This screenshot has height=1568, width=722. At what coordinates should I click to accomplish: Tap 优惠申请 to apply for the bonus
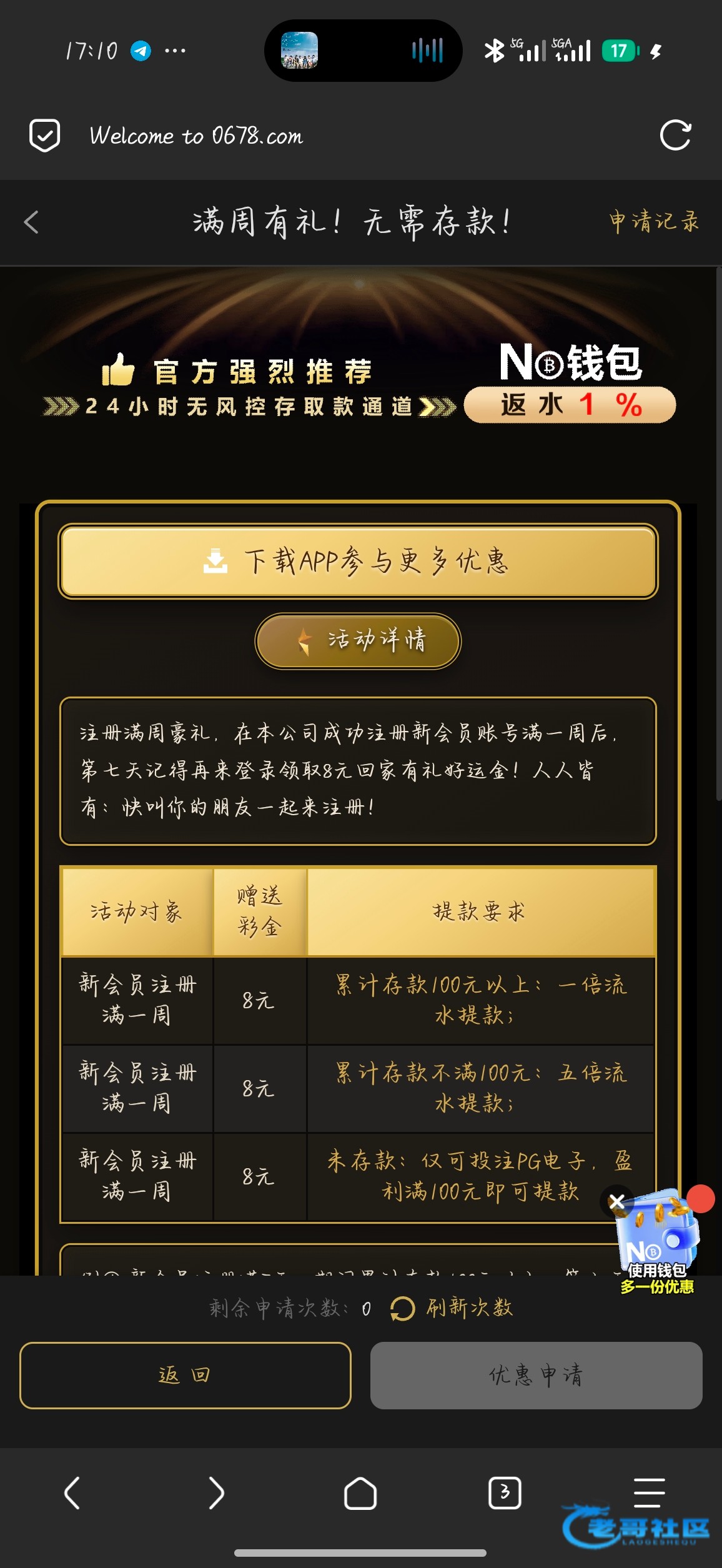click(536, 1375)
